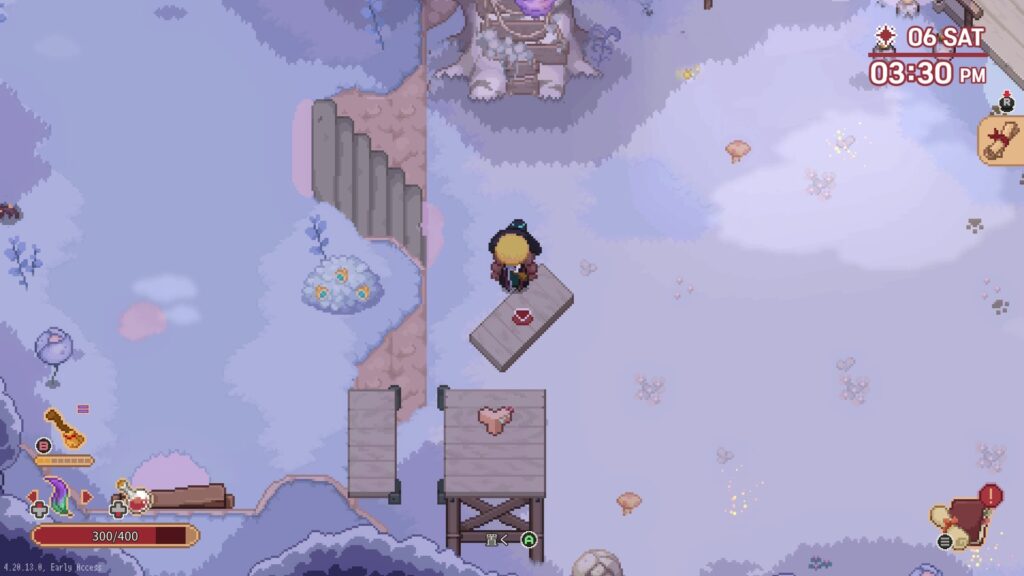Image resolution: width=1024 pixels, height=576 pixels.
Task: Use the red potion item slot
Action: click(x=137, y=500)
